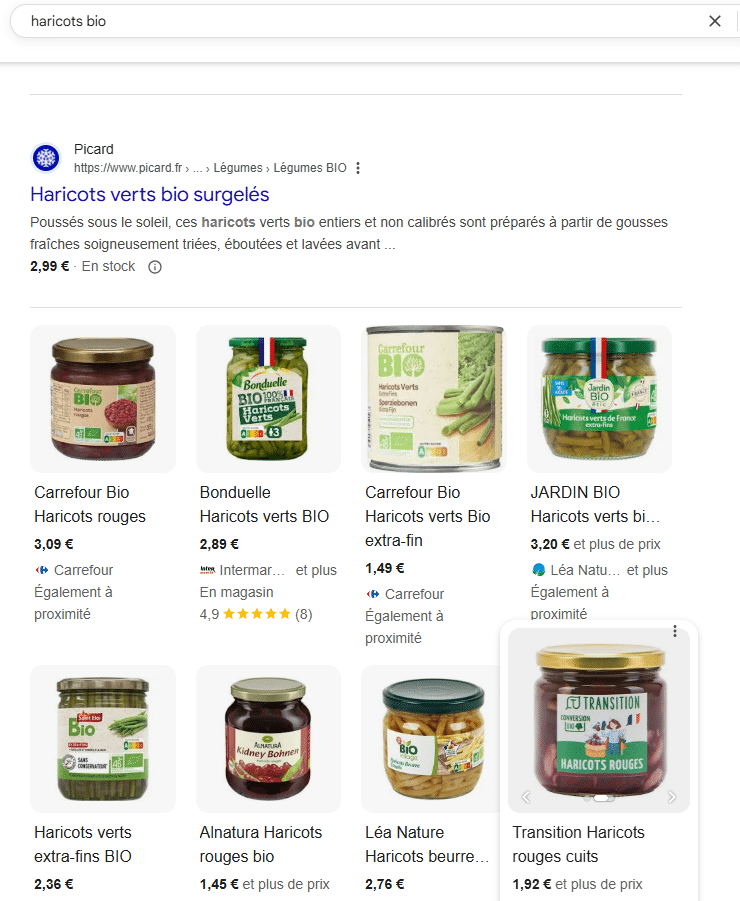Image resolution: width=740 pixels, height=901 pixels.
Task: Open Haricots verts extra-fins BIO product
Action: (103, 738)
